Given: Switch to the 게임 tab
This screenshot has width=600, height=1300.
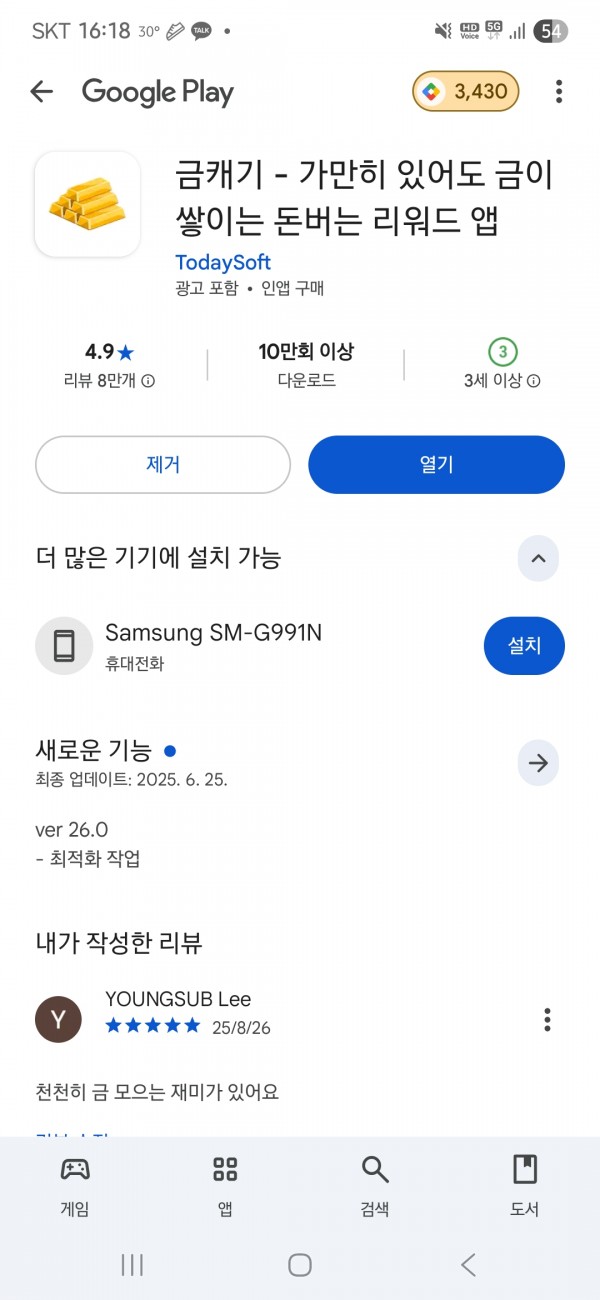Looking at the screenshot, I should pyautogui.click(x=75, y=1185).
